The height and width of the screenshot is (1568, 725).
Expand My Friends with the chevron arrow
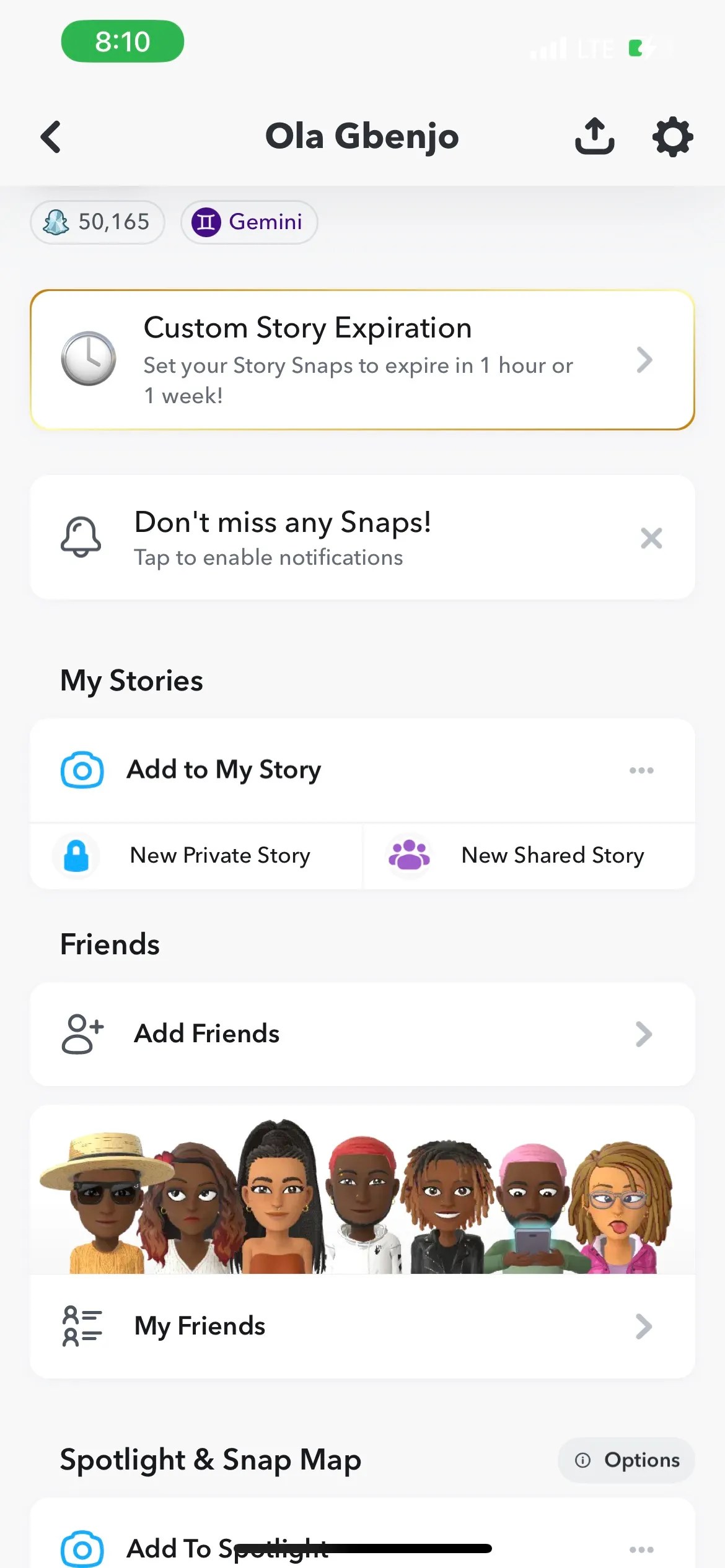644,1326
